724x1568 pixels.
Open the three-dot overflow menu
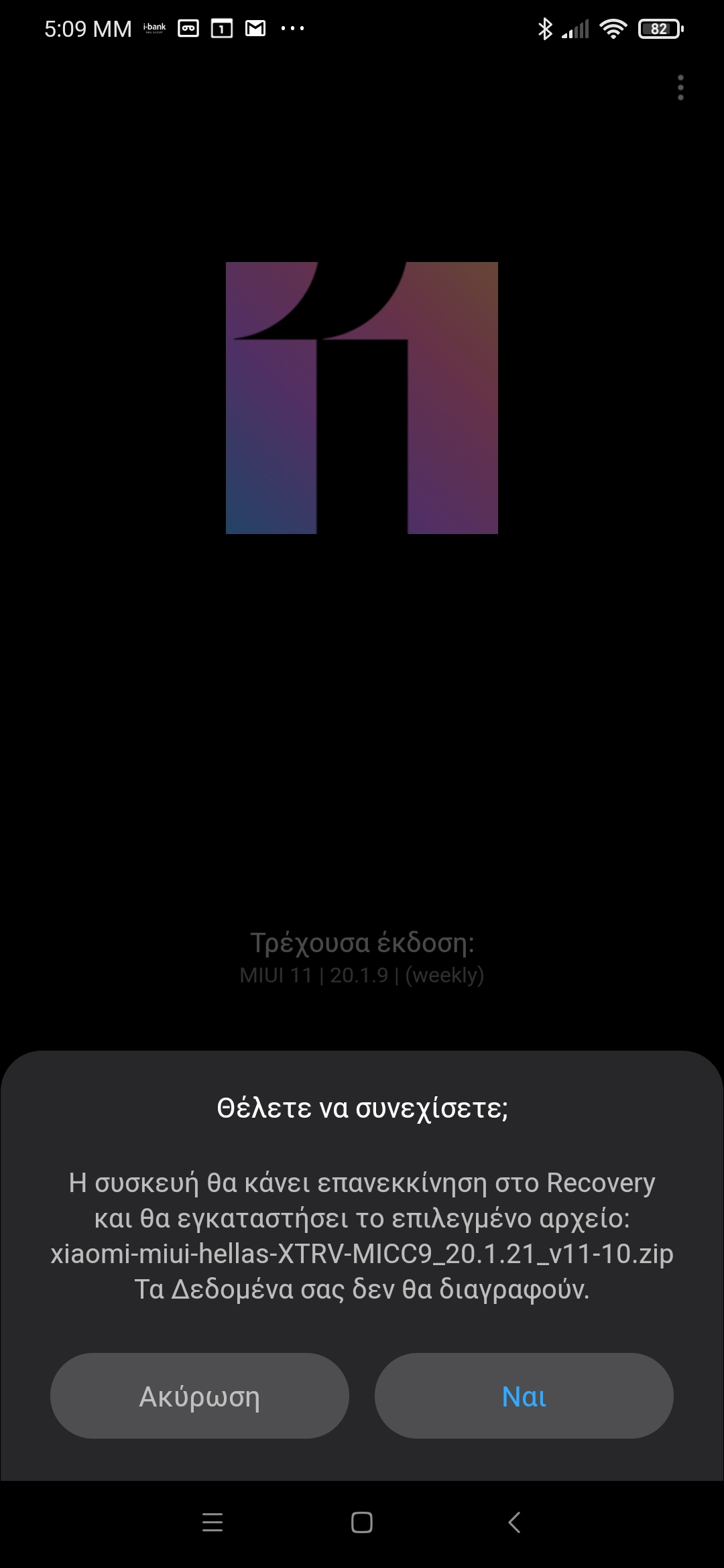point(680,88)
